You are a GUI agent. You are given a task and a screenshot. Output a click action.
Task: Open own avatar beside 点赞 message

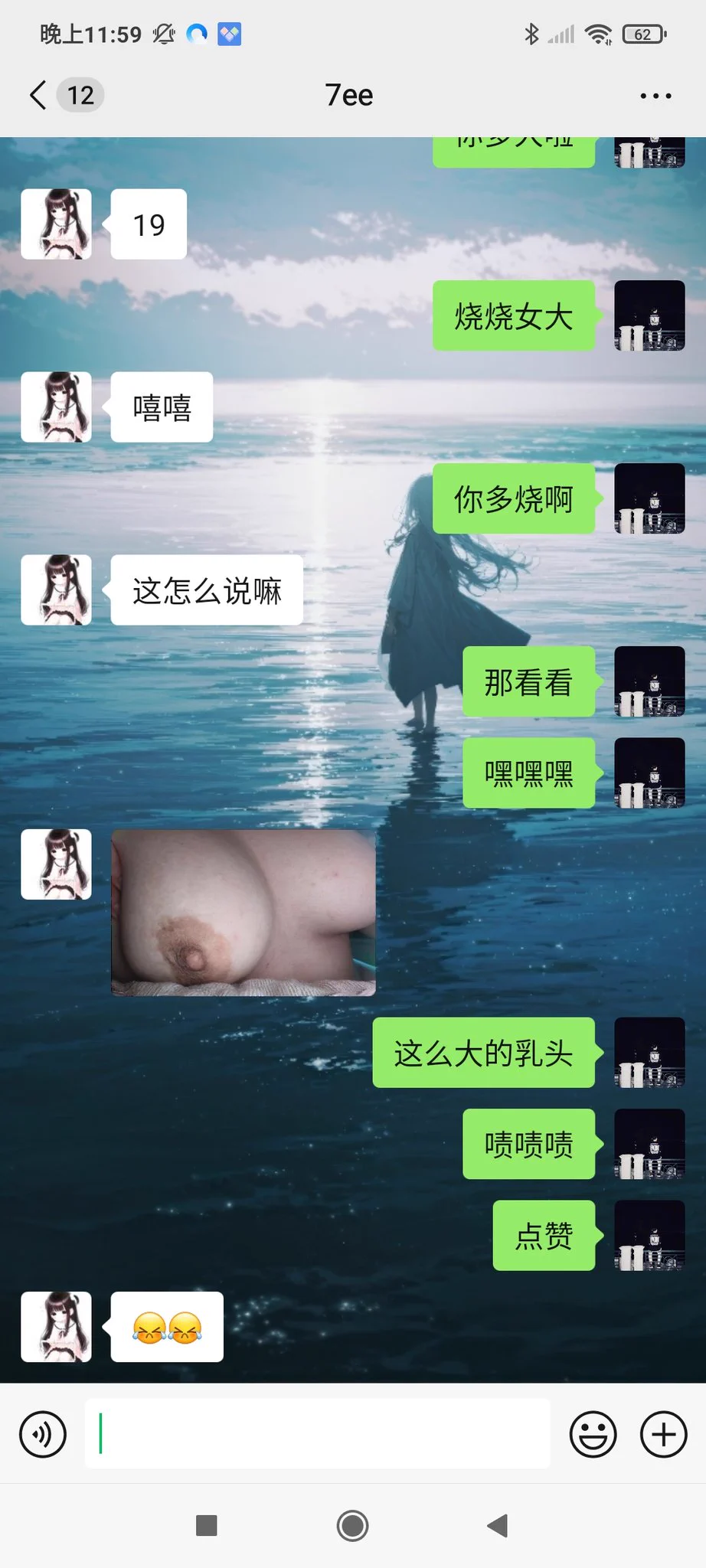(x=649, y=1236)
